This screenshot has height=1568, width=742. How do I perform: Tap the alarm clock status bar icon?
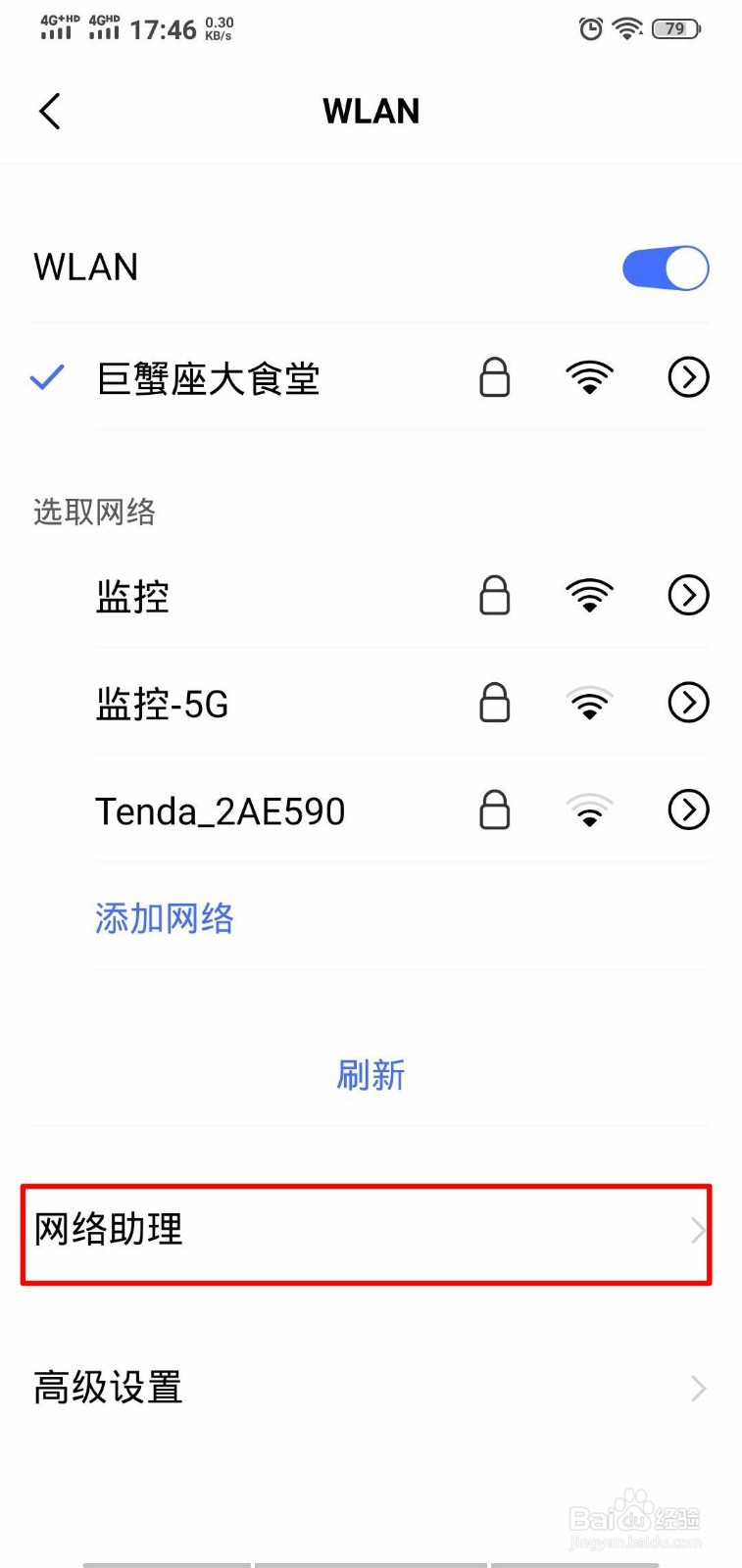pos(589,29)
